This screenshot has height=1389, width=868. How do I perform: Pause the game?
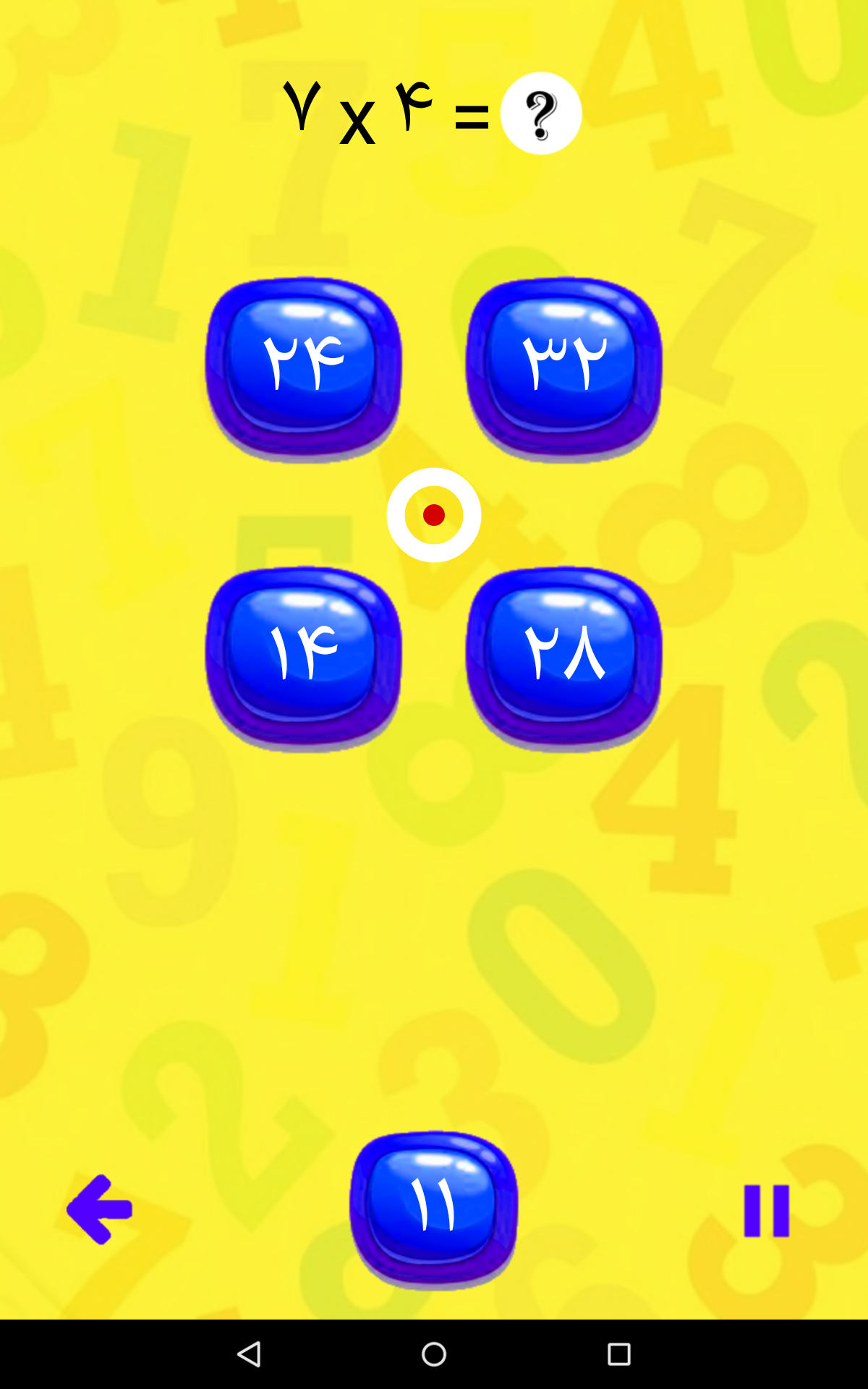pyautogui.click(x=766, y=1210)
